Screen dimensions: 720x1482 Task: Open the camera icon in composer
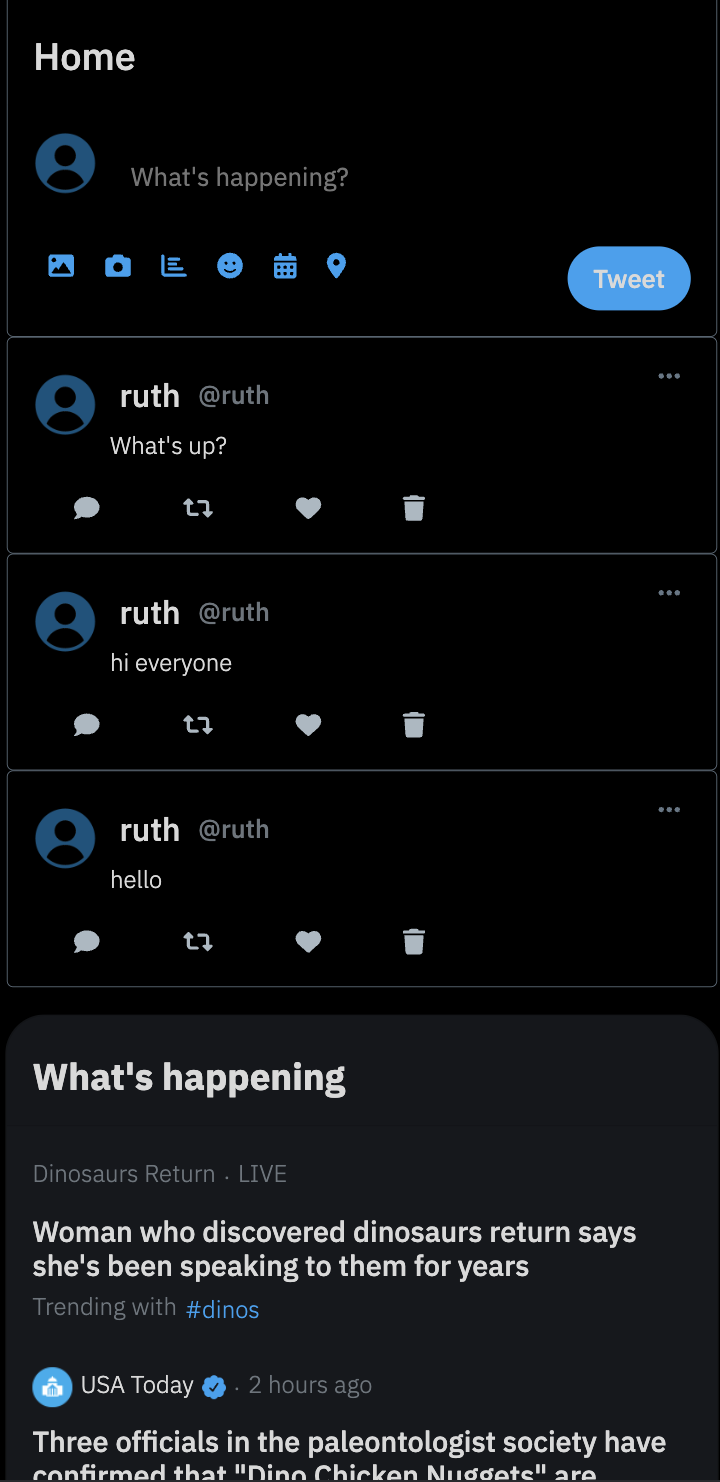point(118,266)
